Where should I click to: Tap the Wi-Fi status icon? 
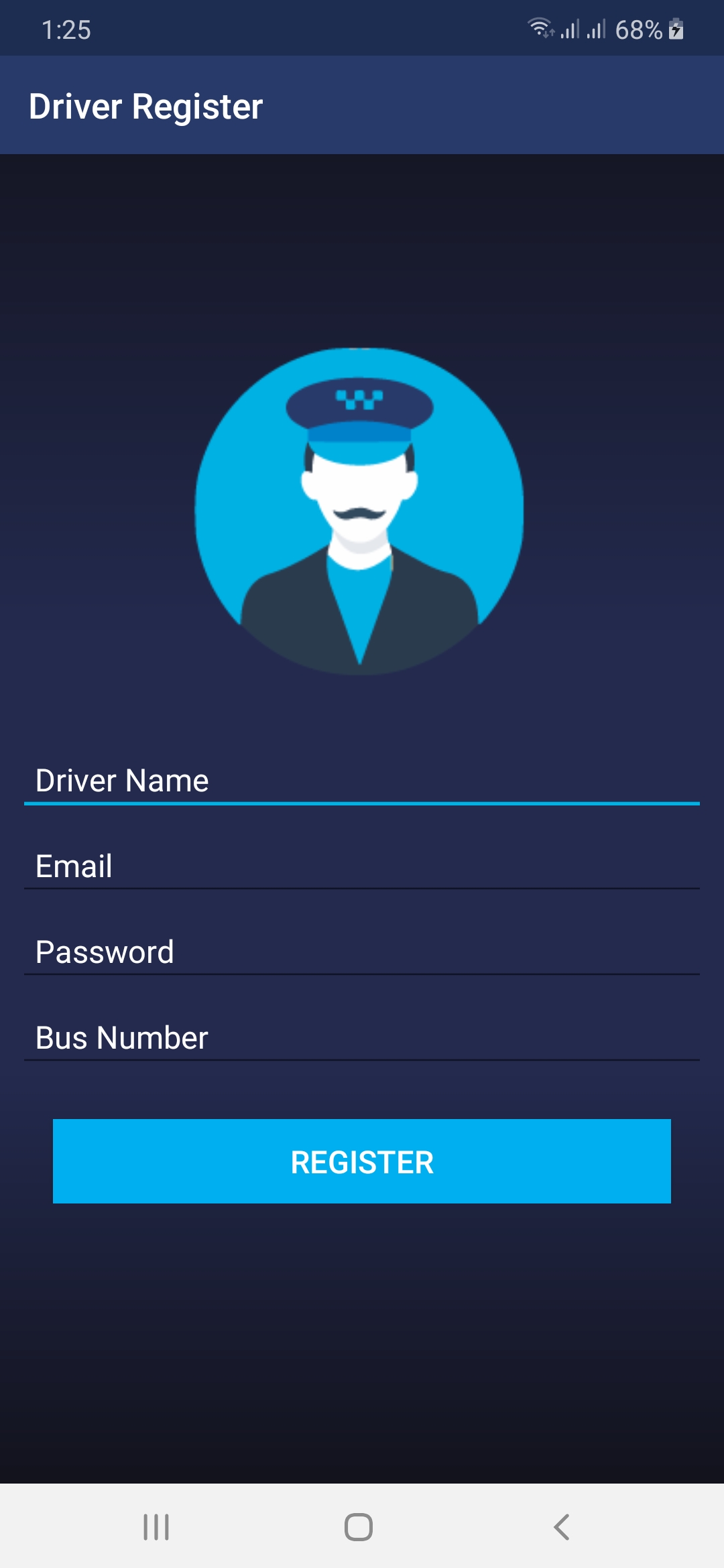(x=540, y=27)
